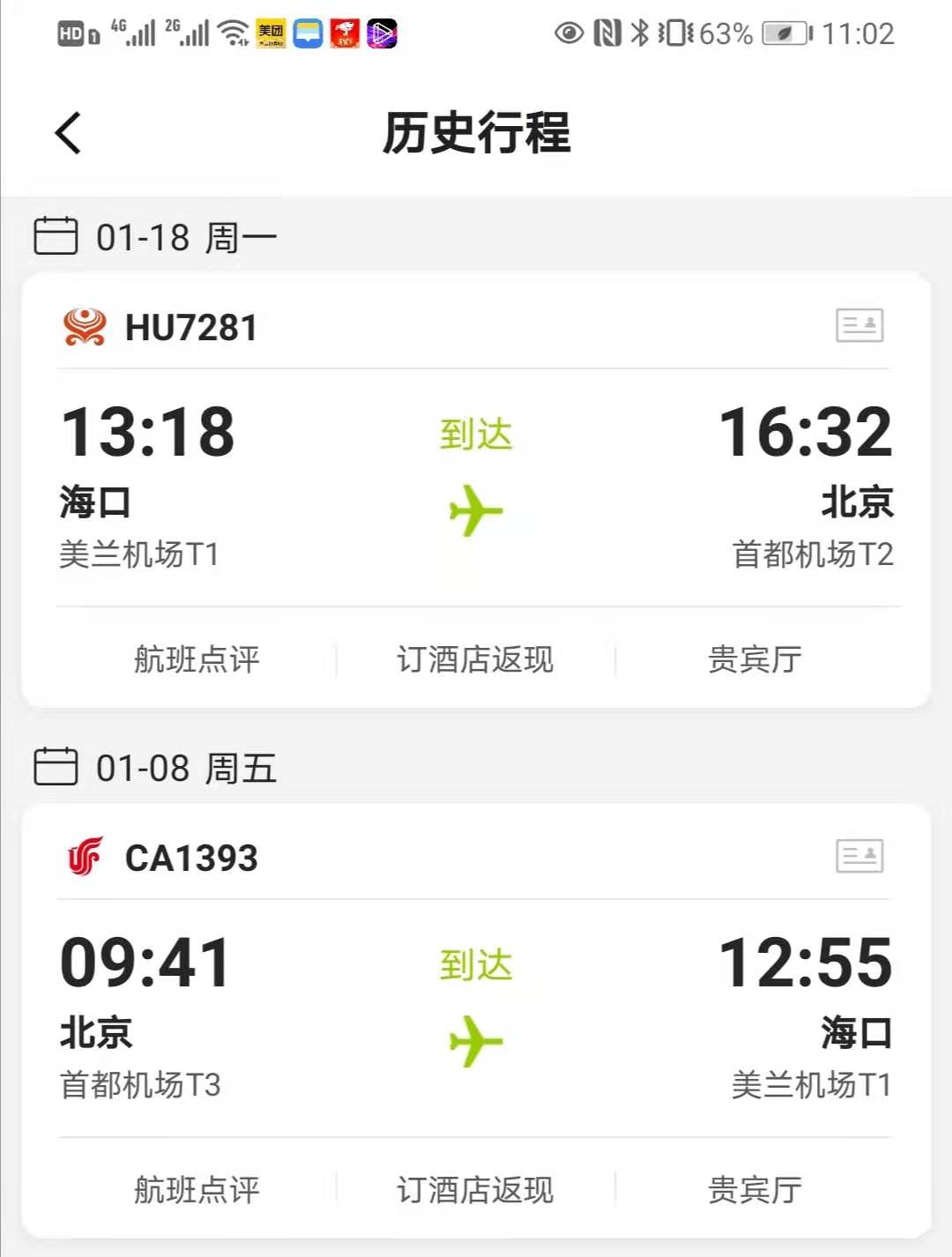The width and height of the screenshot is (952, 1257).
Task: Open 贵宾厅 for flight HU7281
Action: 755,659
